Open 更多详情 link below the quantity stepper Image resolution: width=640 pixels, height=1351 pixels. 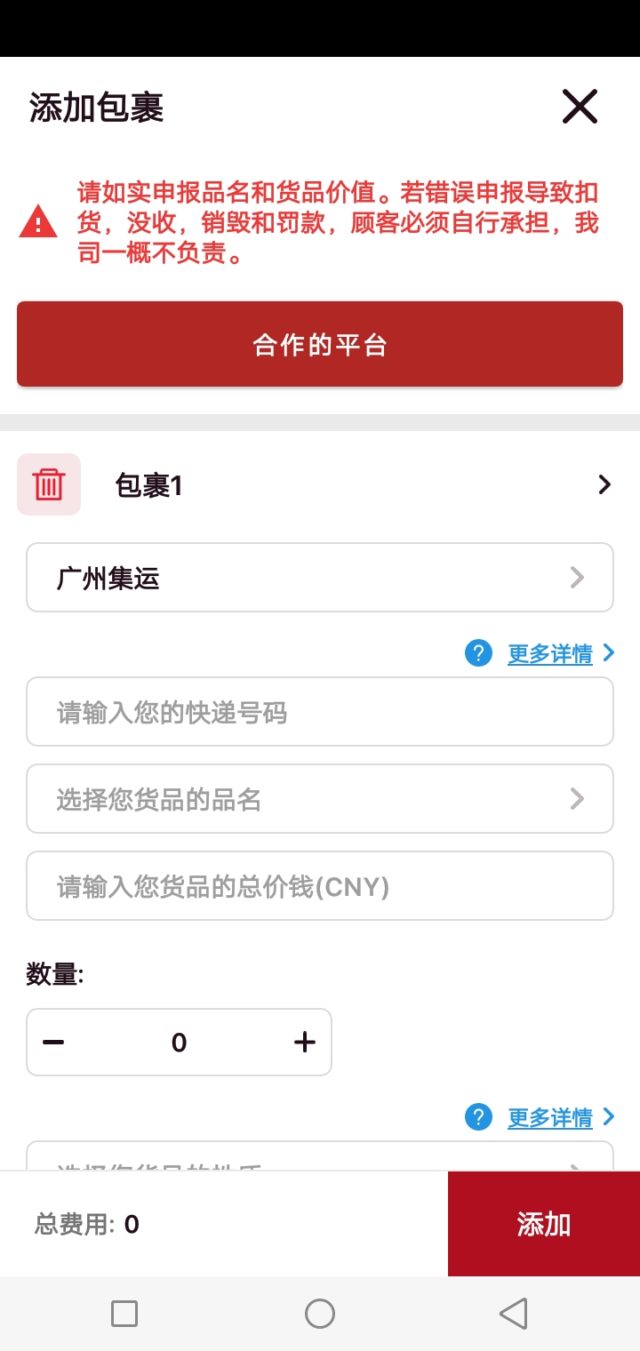(x=549, y=1117)
